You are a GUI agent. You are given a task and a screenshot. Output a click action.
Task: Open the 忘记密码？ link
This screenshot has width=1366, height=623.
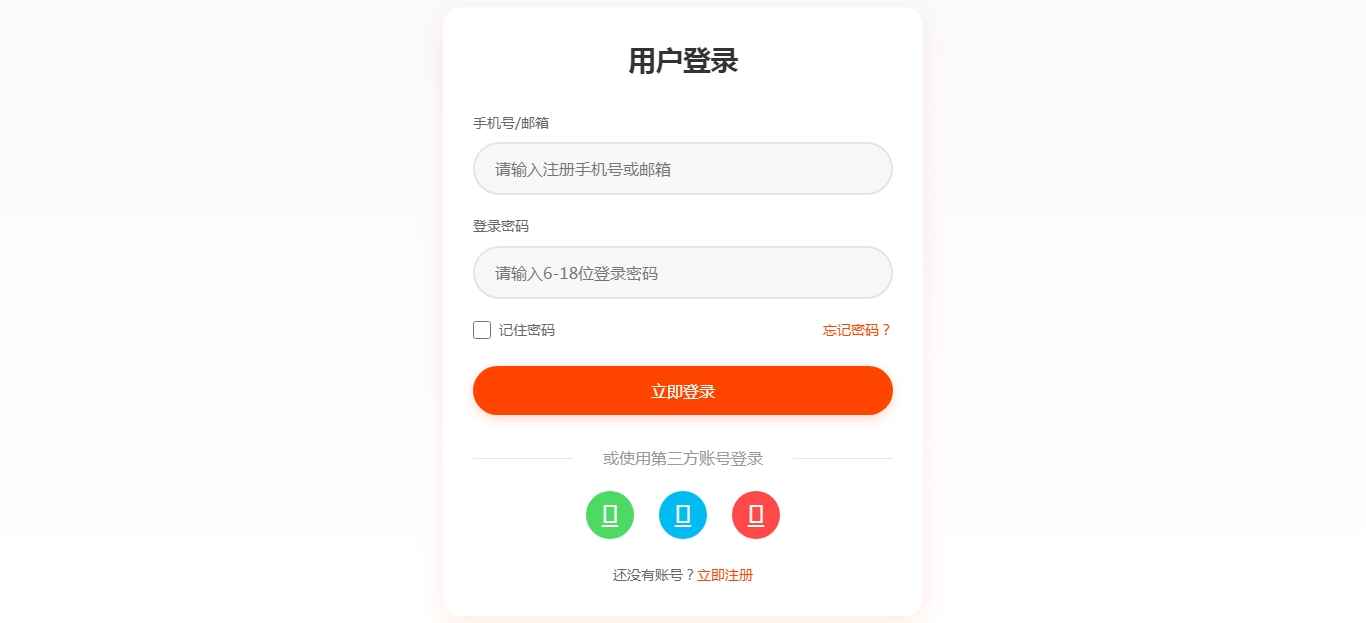(x=856, y=330)
